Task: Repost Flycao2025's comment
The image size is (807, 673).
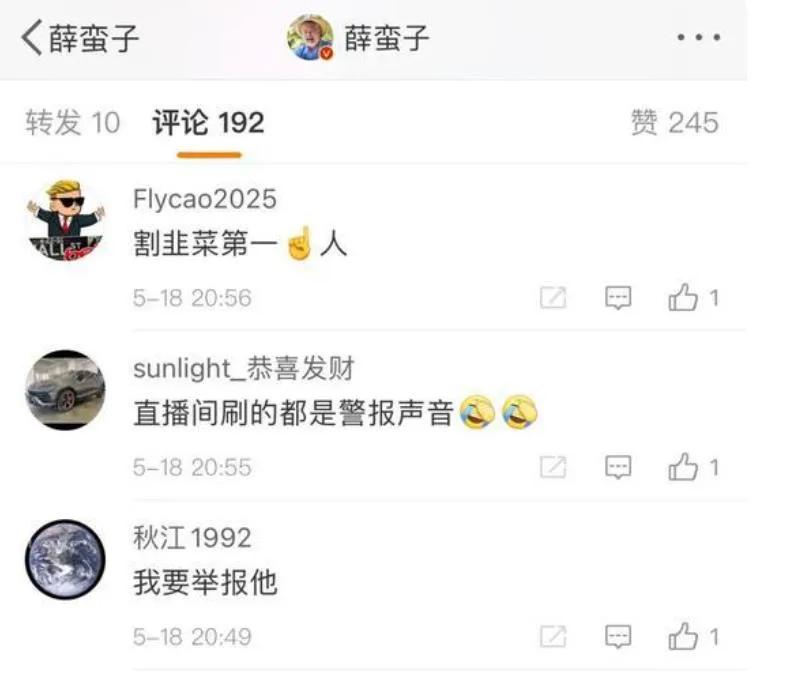Action: [x=553, y=297]
